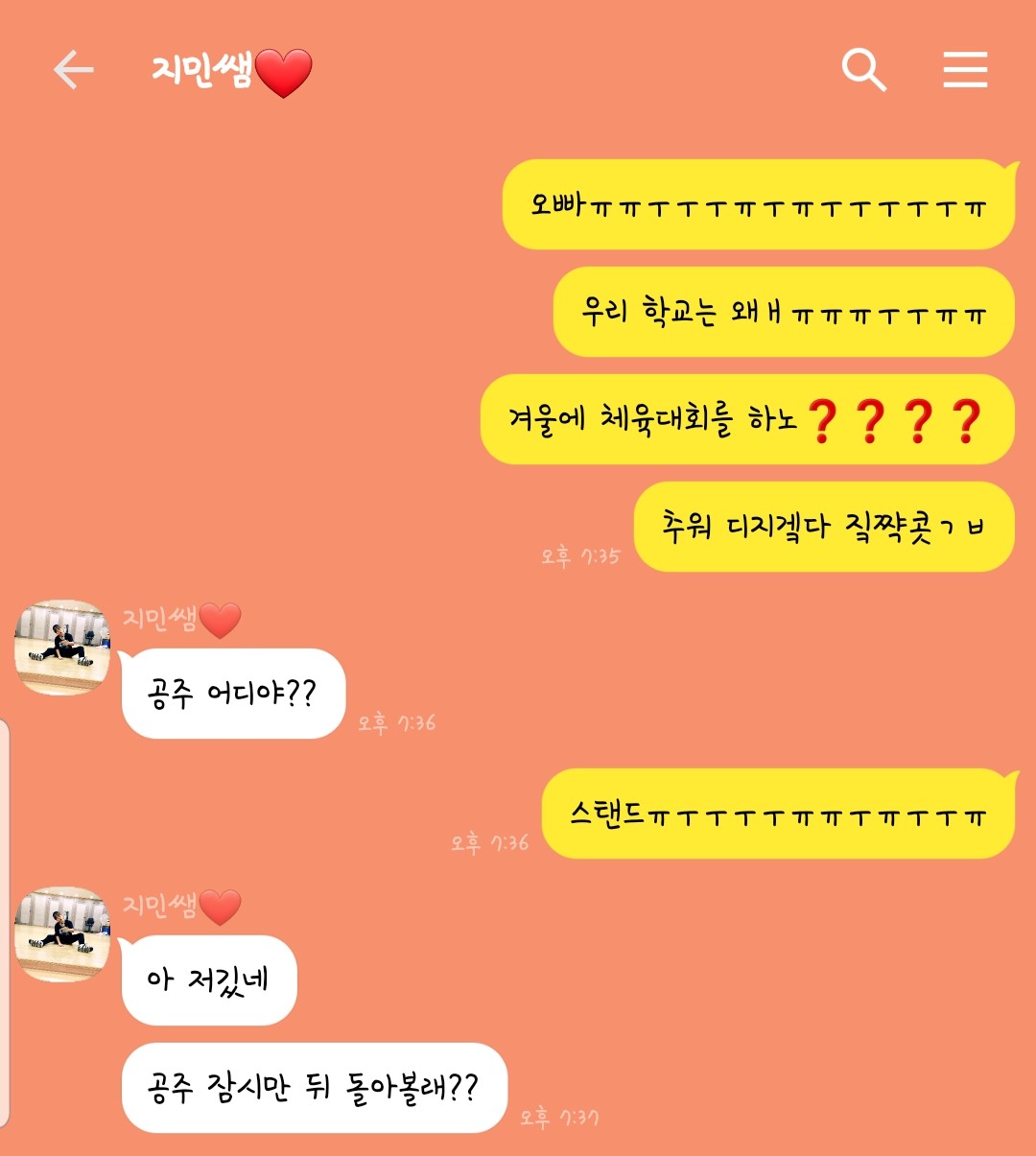Image resolution: width=1036 pixels, height=1156 pixels.
Task: Go back from the 지민쌤 chat
Action: point(73,70)
